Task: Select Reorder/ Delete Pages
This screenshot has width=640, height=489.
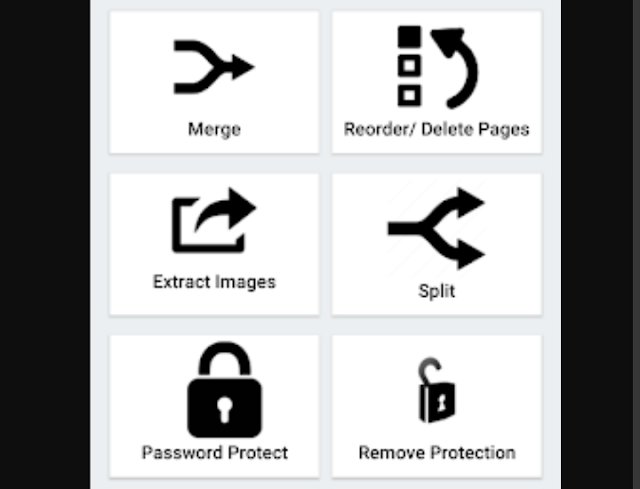Action: [437, 83]
